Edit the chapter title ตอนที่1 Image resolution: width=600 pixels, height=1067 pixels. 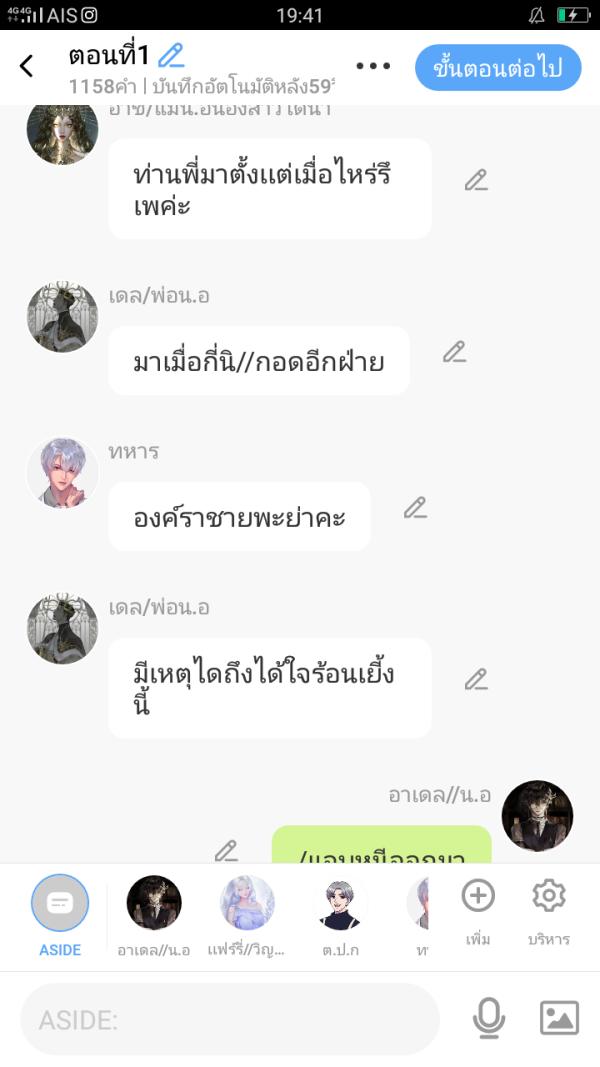pyautogui.click(x=172, y=56)
